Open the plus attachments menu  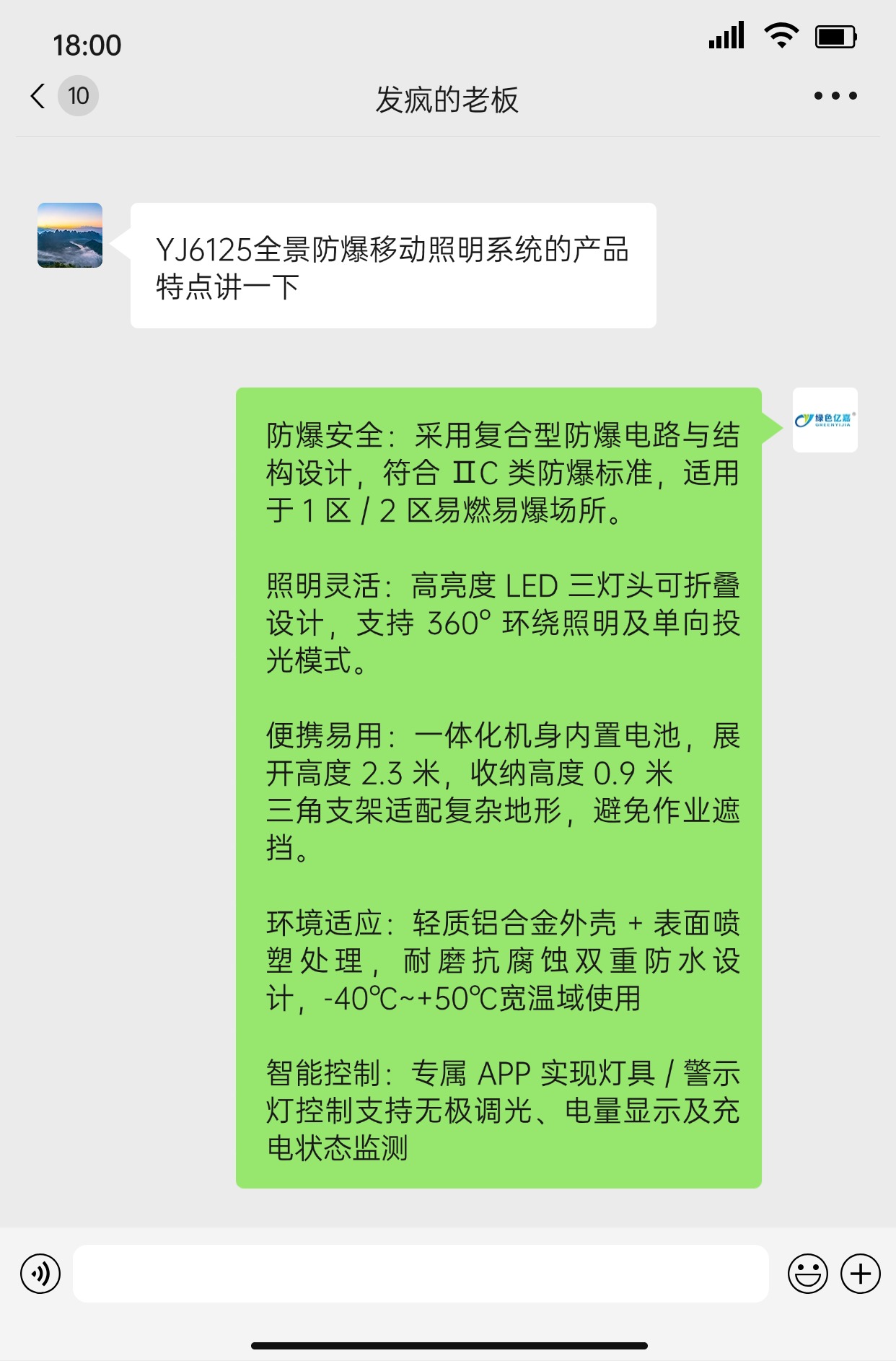[x=860, y=1274]
